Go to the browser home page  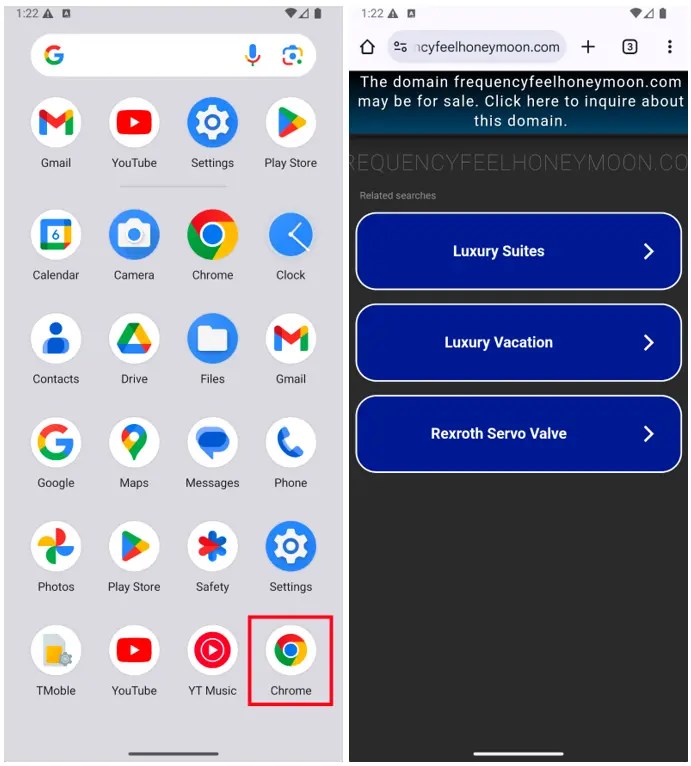click(367, 47)
